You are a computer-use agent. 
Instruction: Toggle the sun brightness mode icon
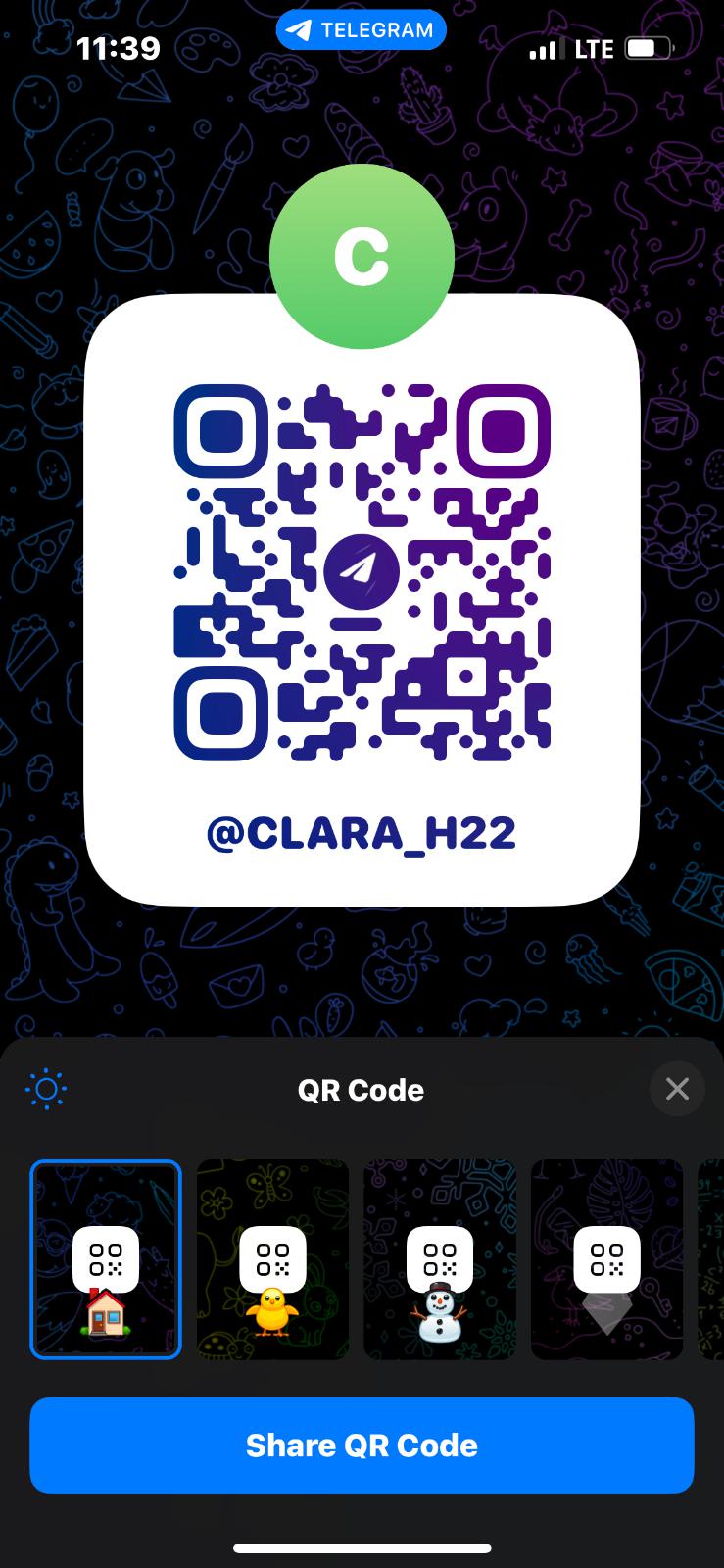point(46,1089)
